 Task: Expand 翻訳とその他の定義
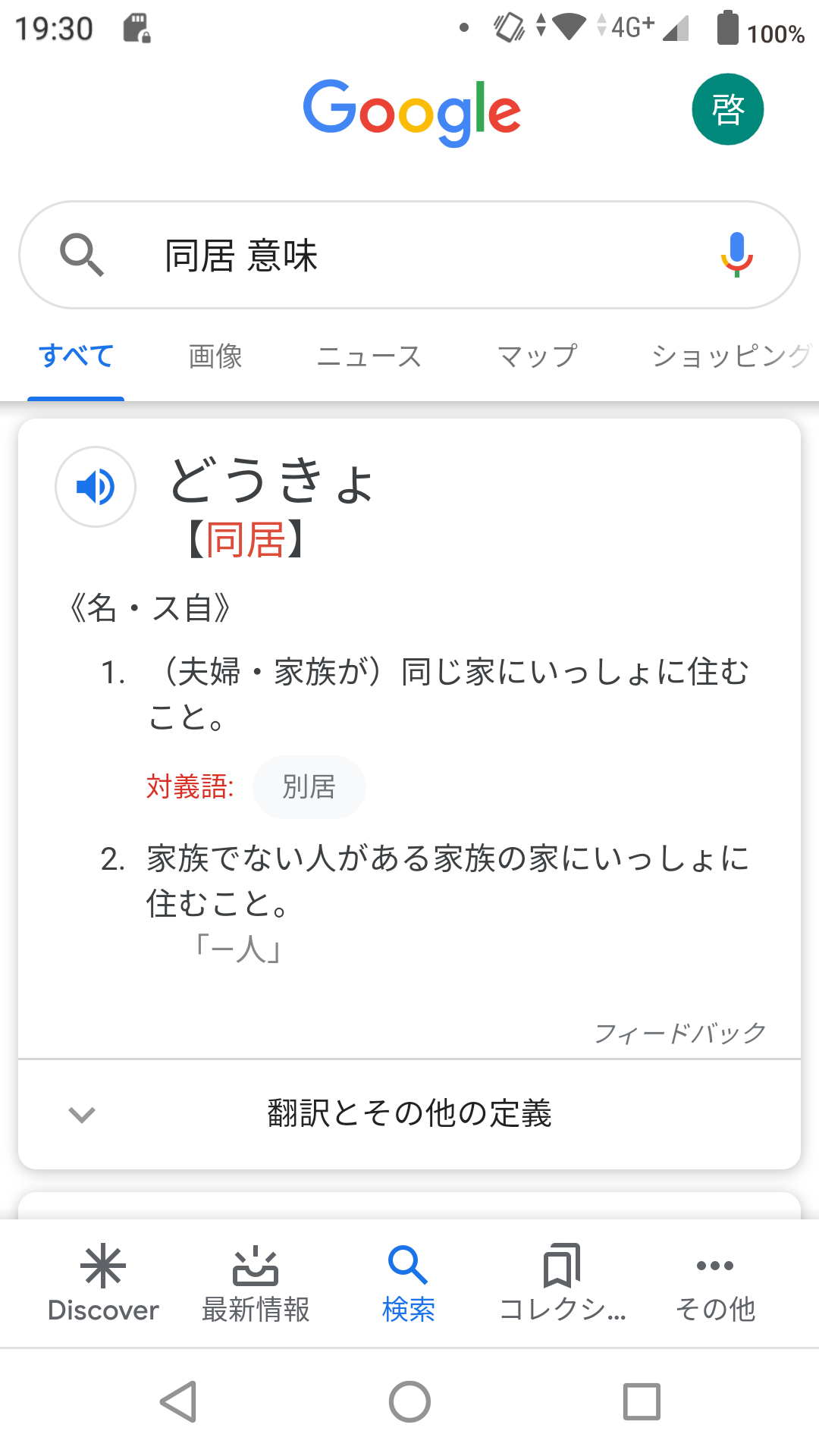click(409, 1113)
